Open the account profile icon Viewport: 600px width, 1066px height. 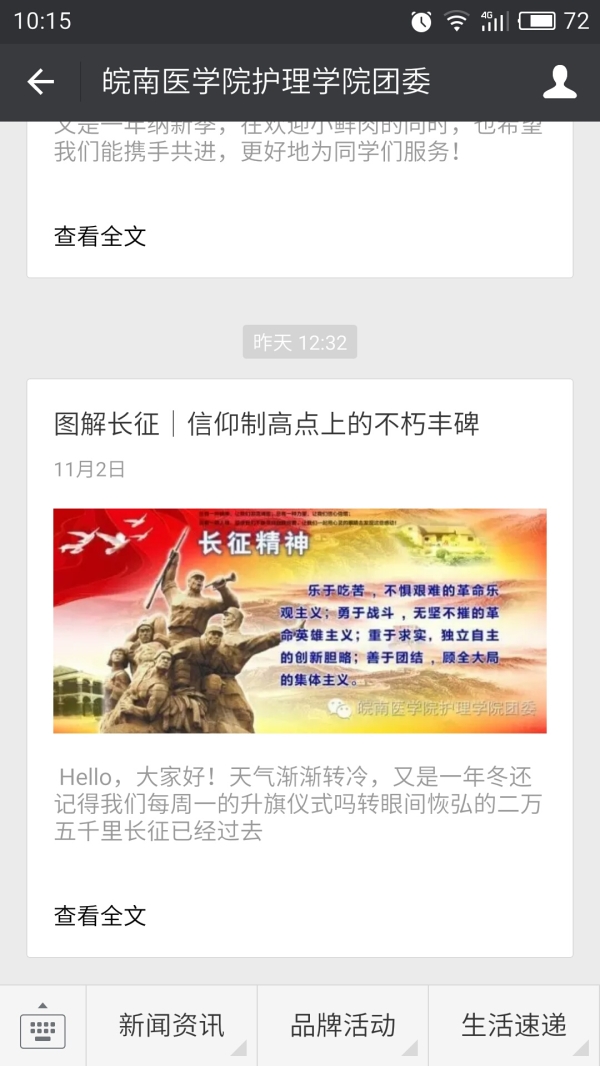560,82
